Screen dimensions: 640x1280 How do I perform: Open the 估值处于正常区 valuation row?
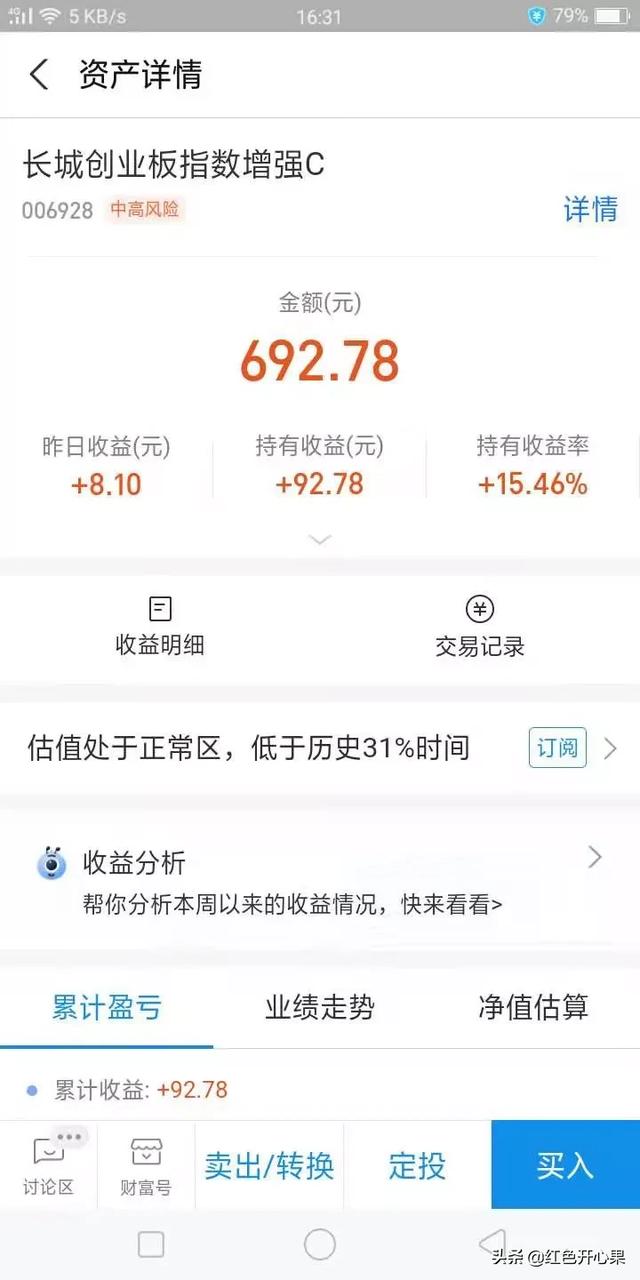[250, 748]
